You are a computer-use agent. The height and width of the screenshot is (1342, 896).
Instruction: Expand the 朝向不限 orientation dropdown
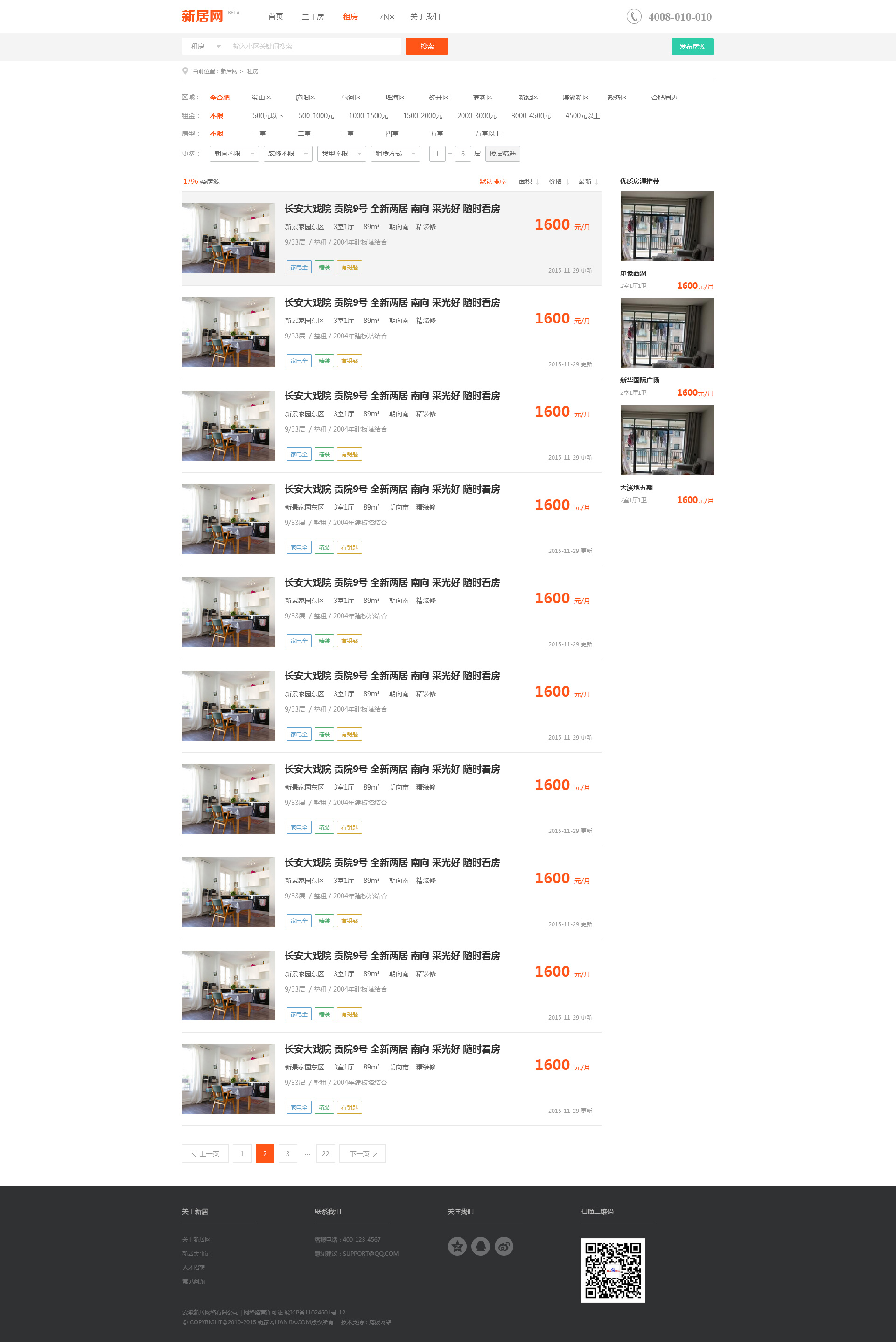[x=234, y=154]
